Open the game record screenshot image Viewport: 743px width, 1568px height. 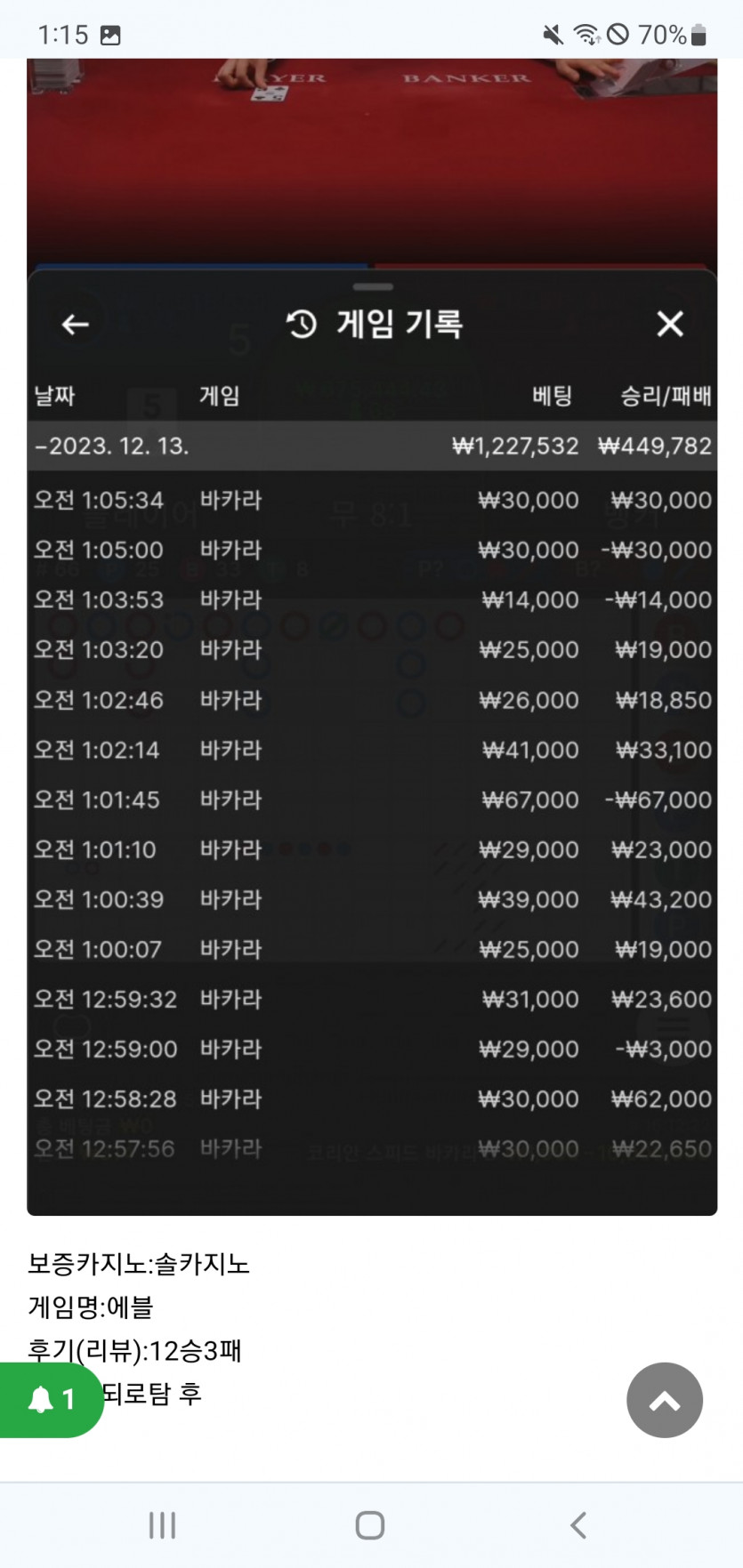[x=372, y=637]
